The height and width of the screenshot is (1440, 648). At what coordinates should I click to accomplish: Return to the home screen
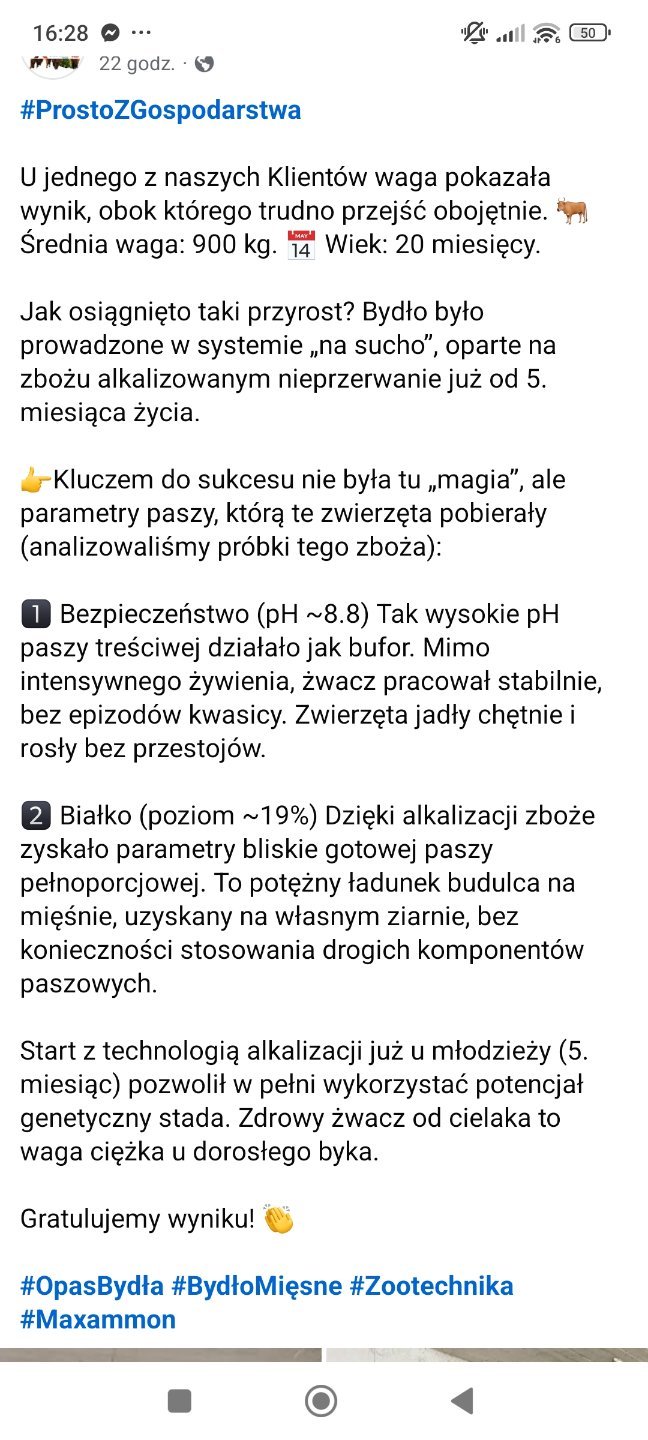(321, 1401)
